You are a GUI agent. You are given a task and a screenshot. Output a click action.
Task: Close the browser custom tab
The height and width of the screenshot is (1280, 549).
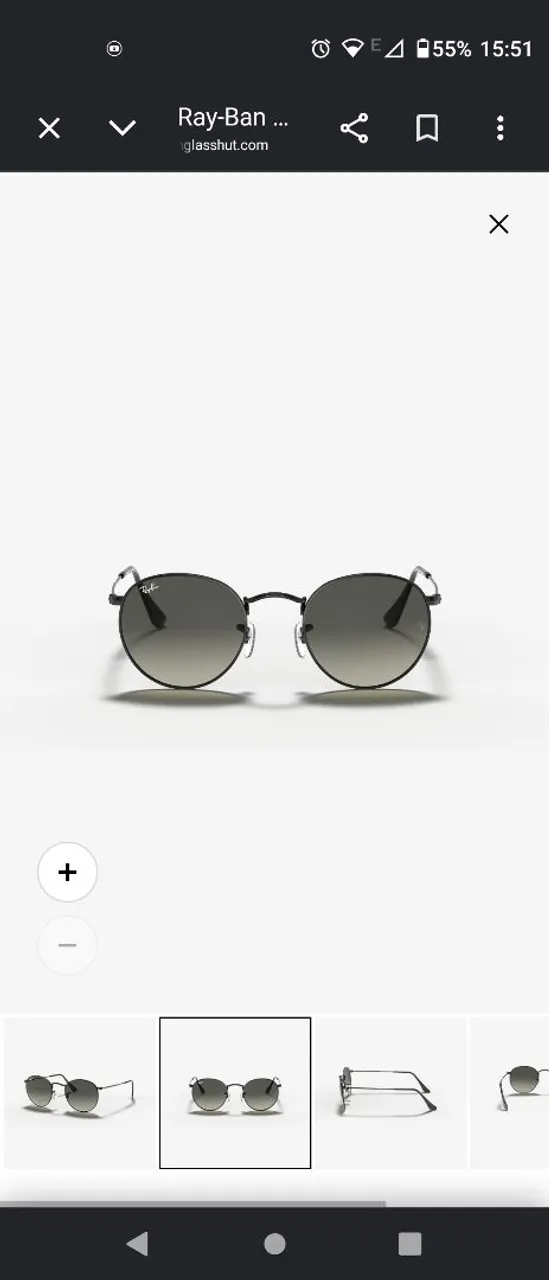(x=49, y=128)
